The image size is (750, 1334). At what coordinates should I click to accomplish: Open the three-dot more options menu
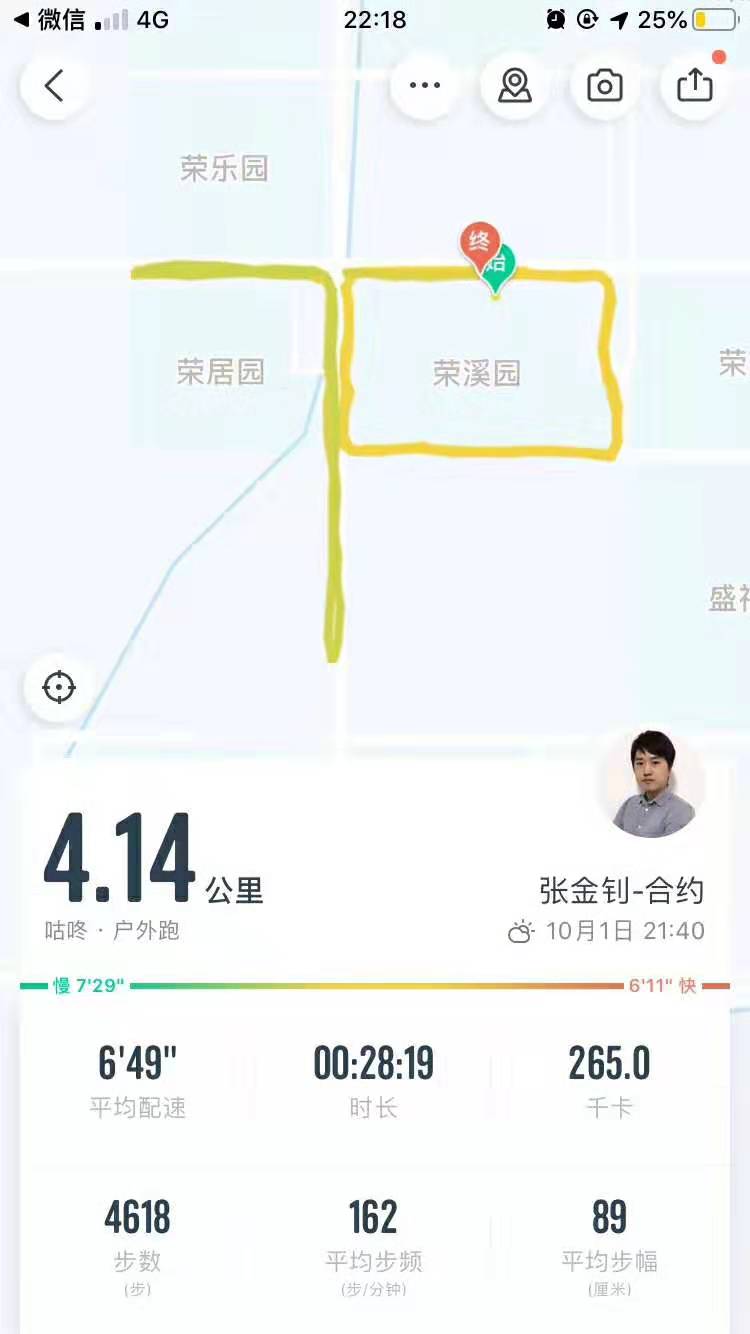pos(425,86)
